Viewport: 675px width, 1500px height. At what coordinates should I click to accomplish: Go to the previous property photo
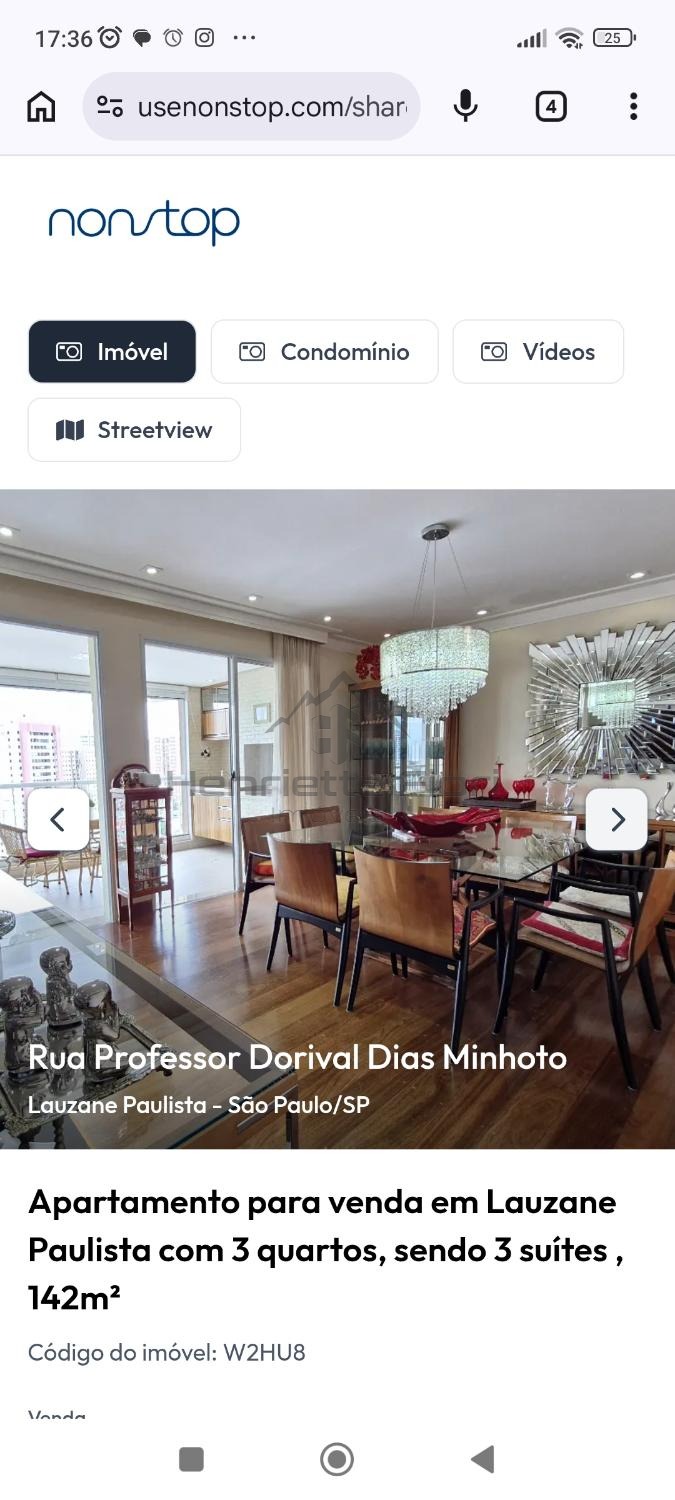coord(58,820)
